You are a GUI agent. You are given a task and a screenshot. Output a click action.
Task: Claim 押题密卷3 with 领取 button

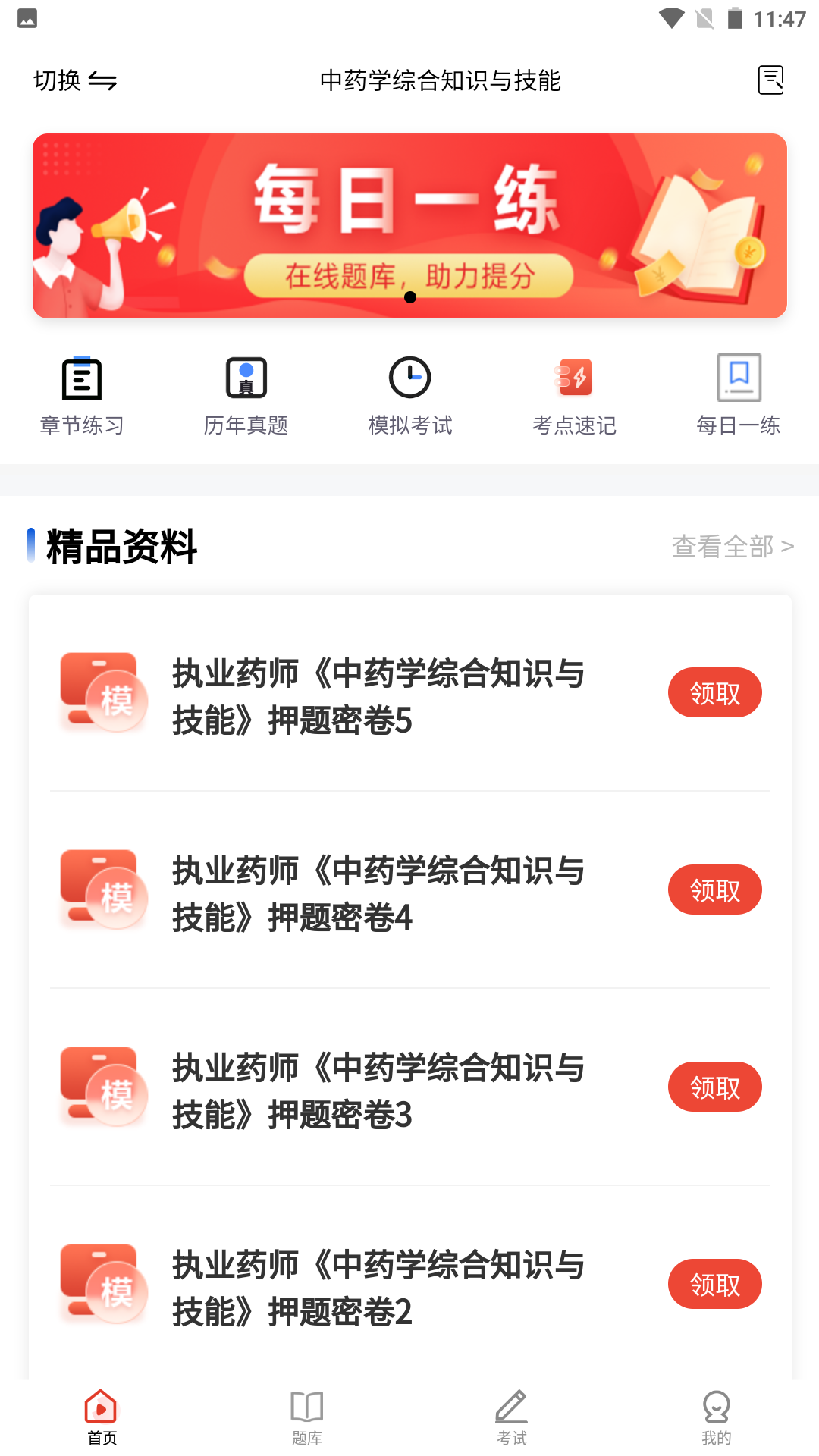tap(714, 1087)
